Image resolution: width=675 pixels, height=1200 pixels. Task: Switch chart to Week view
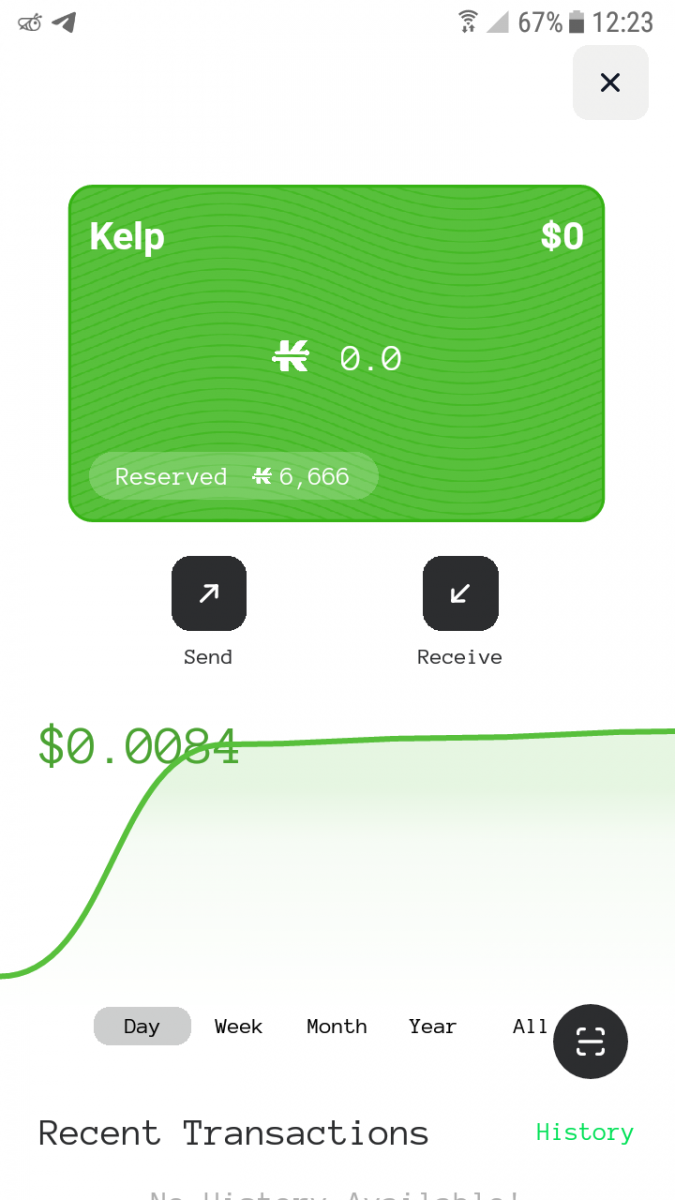click(238, 1026)
